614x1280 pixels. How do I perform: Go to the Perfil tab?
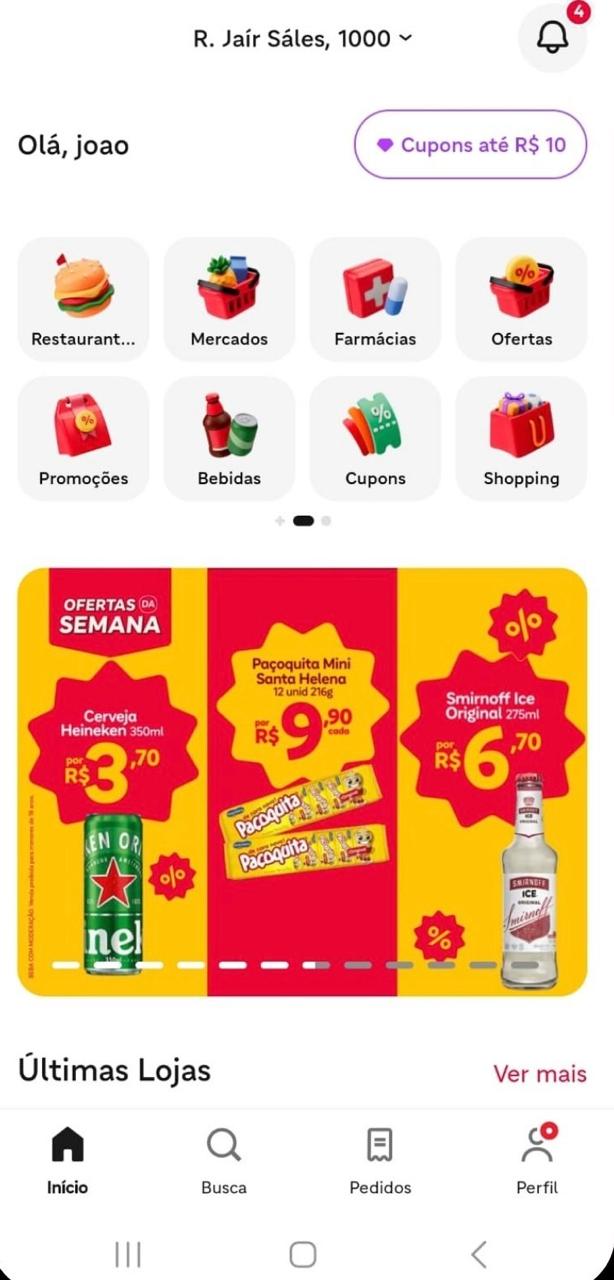537,1160
